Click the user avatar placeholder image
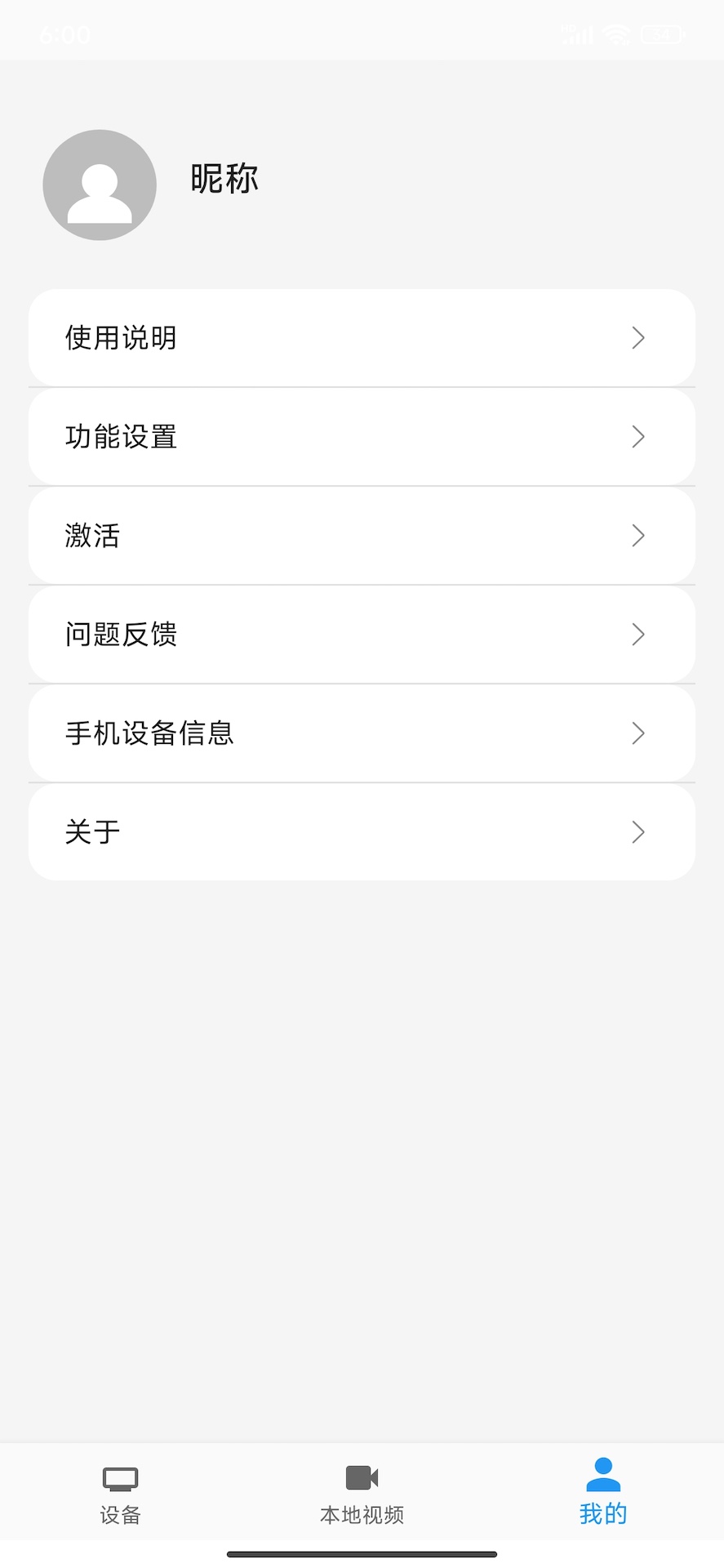This screenshot has width=724, height=1568. (x=100, y=185)
